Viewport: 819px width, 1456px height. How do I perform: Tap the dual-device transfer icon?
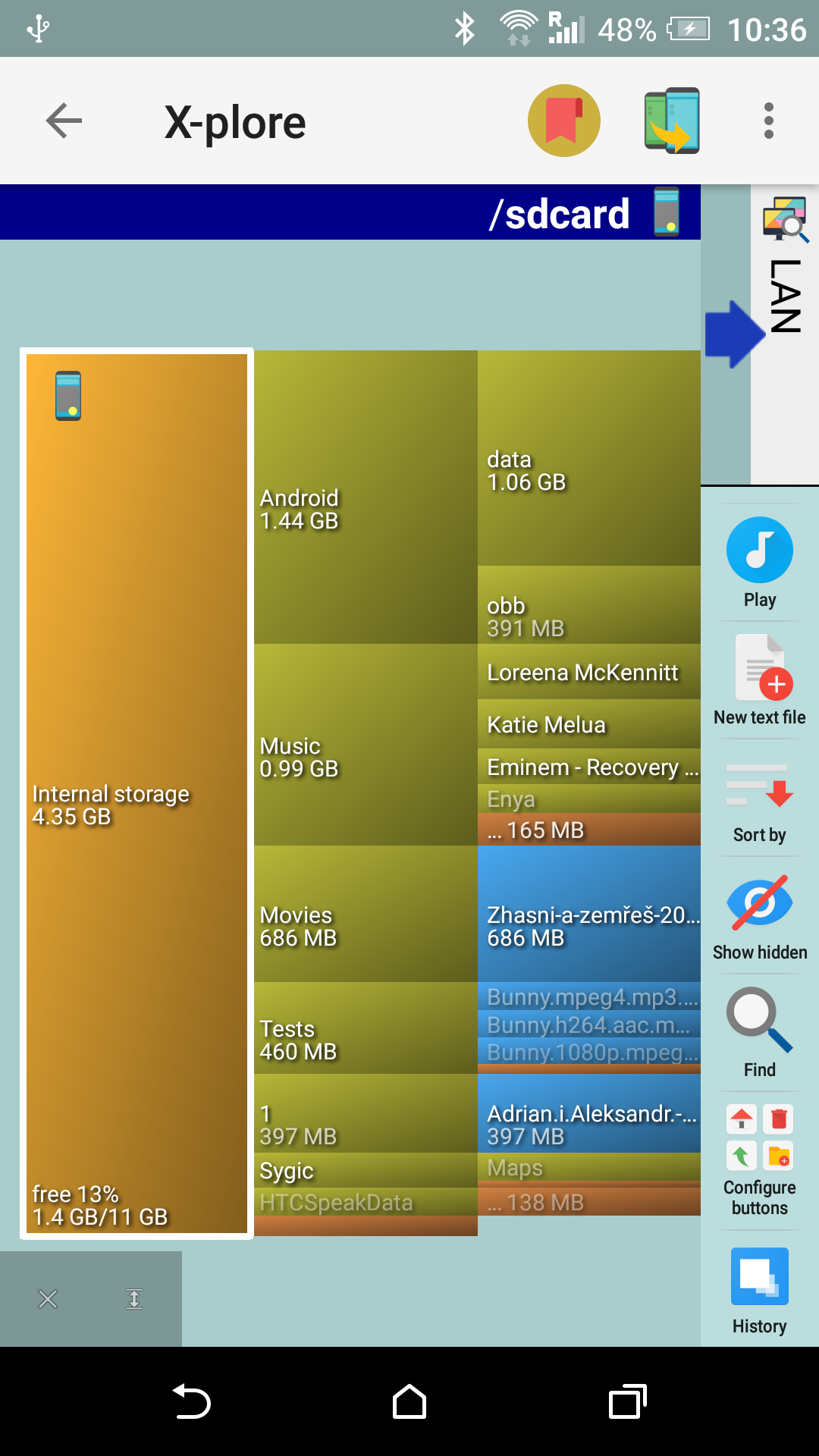tap(670, 121)
